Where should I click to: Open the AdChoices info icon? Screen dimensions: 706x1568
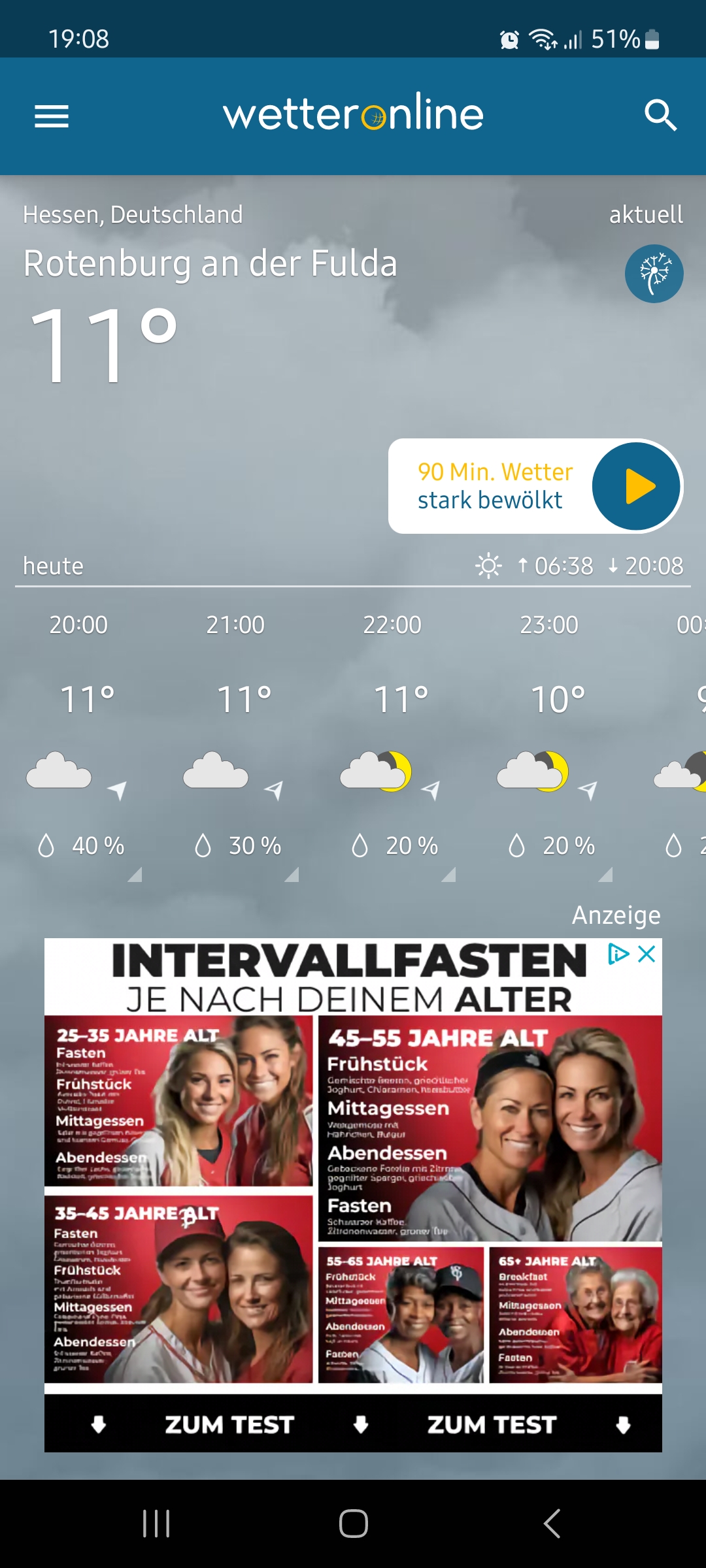[x=618, y=954]
